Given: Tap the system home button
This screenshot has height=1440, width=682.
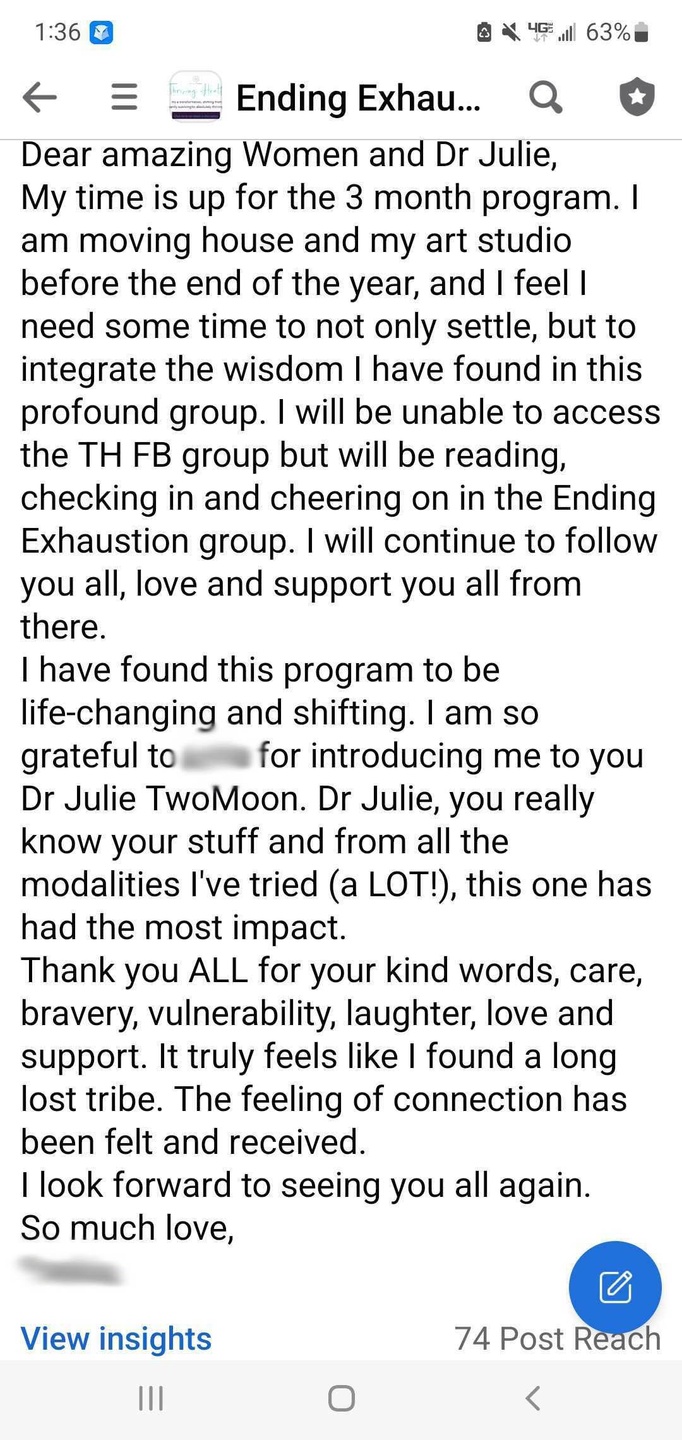Looking at the screenshot, I should click(341, 1398).
